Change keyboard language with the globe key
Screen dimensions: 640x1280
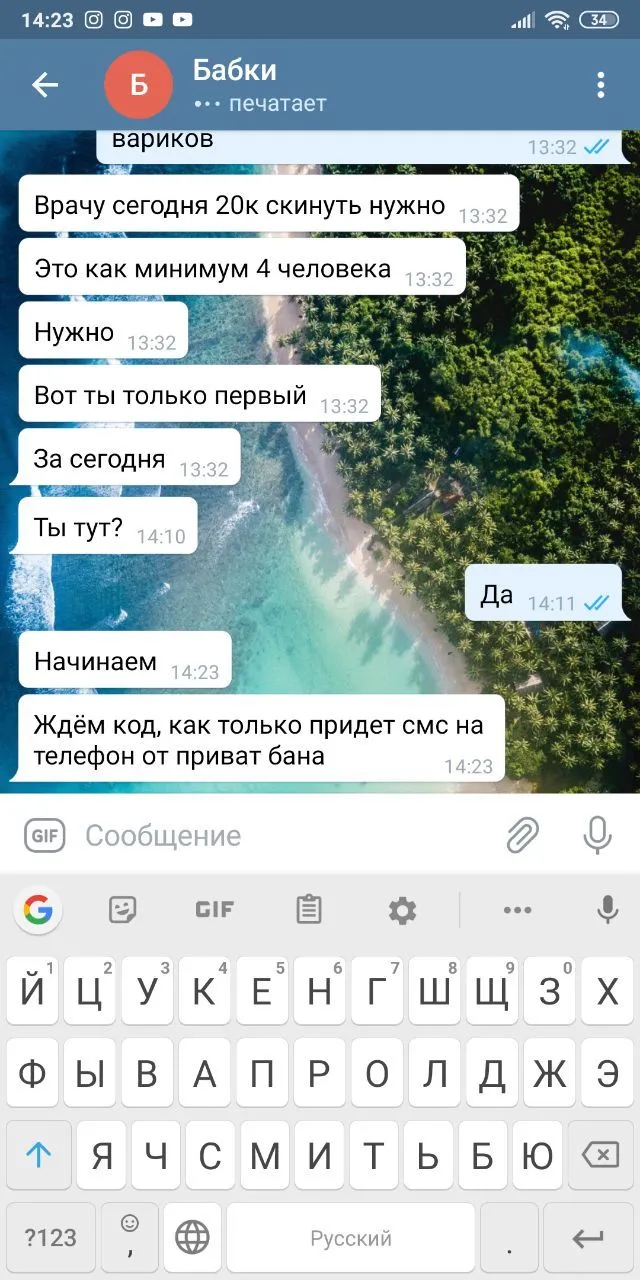point(192,1238)
